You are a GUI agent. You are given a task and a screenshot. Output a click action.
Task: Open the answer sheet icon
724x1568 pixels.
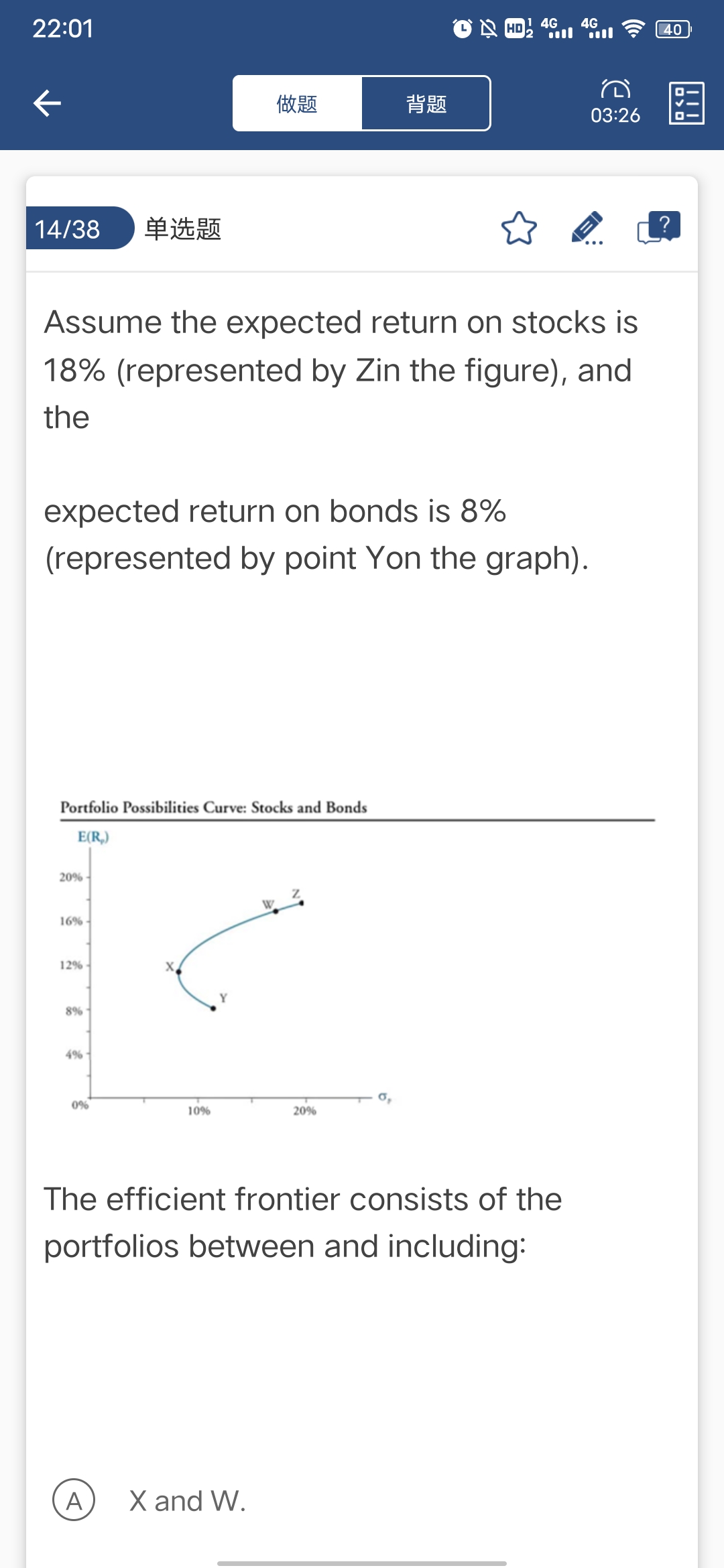tap(686, 103)
